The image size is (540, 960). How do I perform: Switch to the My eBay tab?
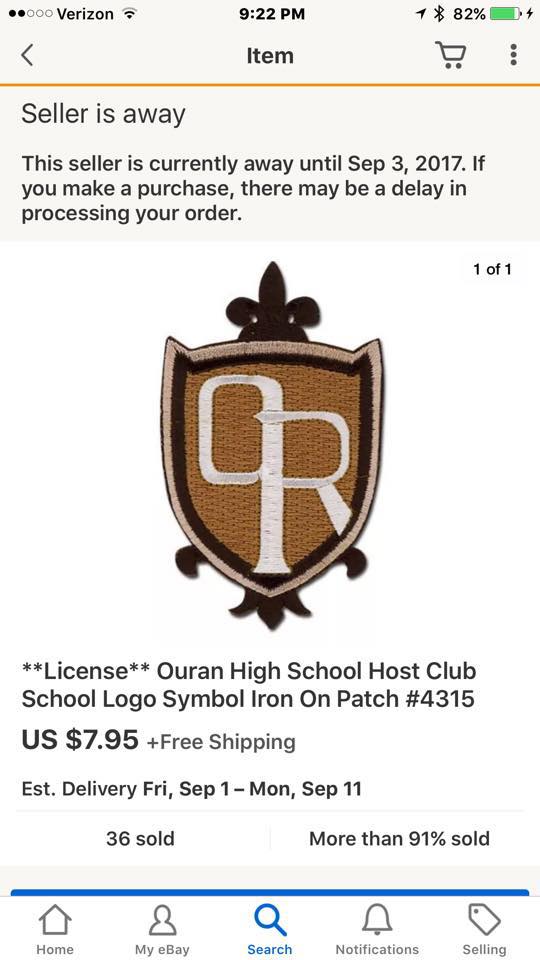(x=162, y=930)
